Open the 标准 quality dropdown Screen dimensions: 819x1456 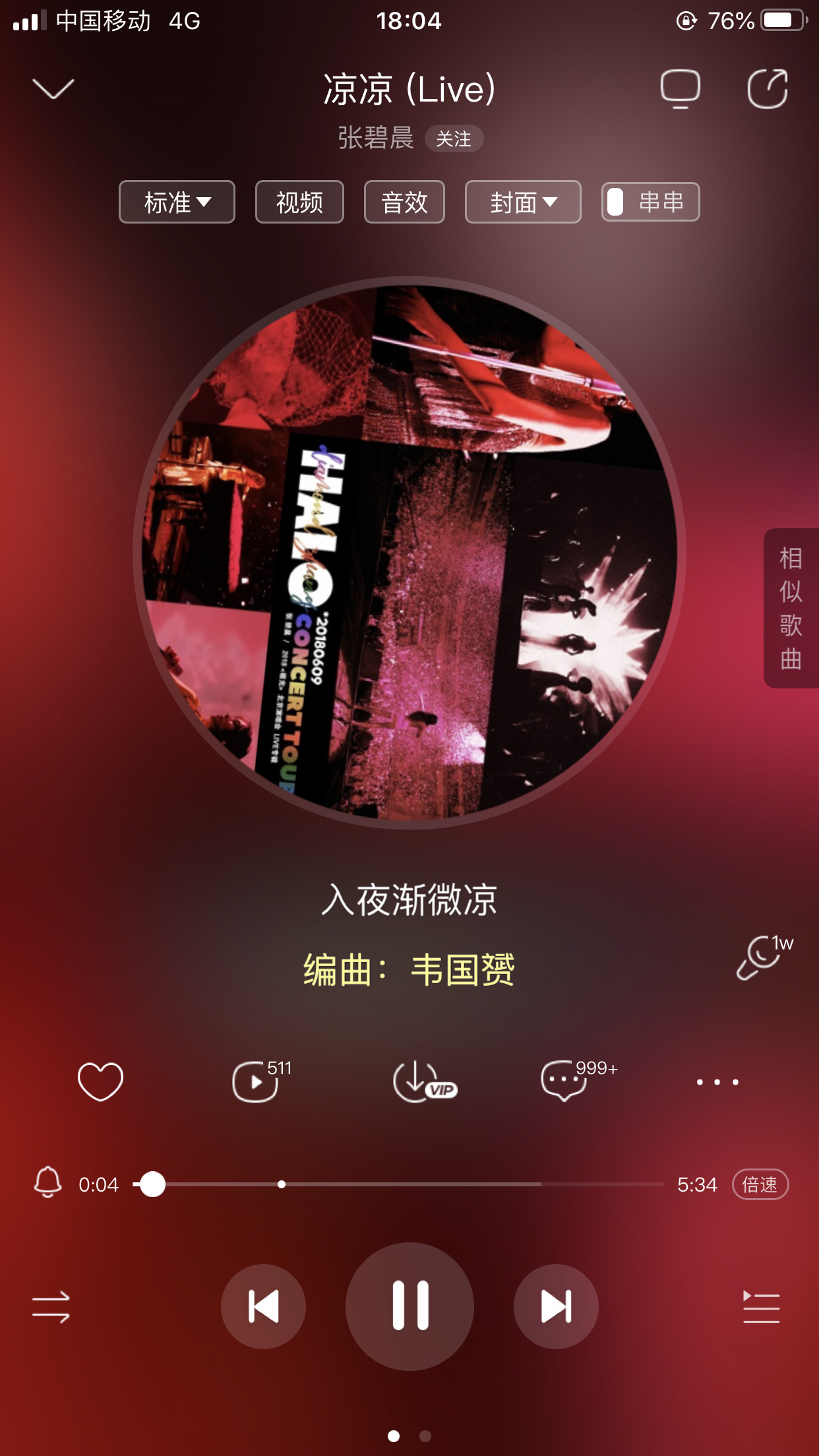(x=177, y=202)
